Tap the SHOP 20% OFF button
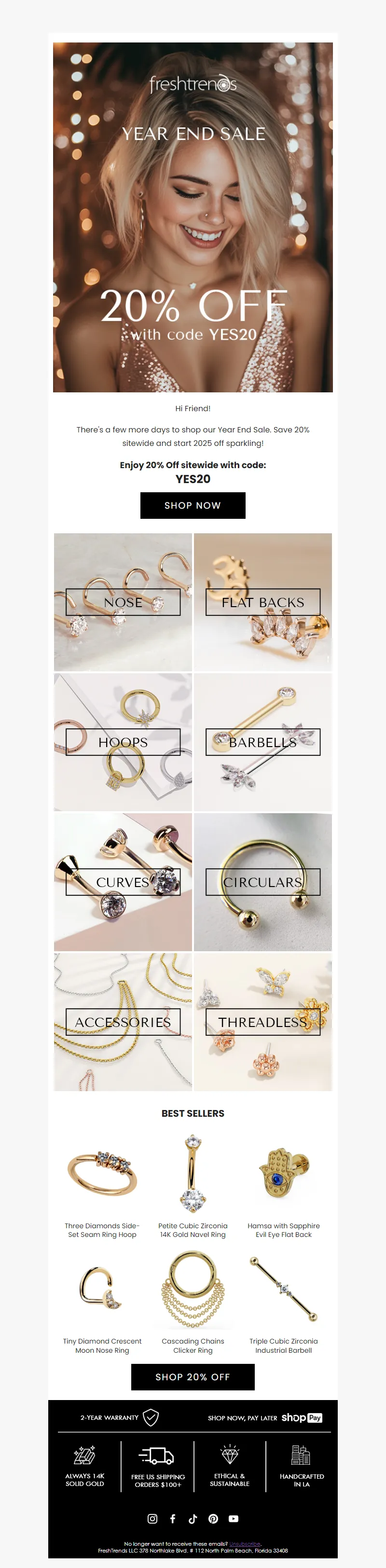 (193, 1377)
